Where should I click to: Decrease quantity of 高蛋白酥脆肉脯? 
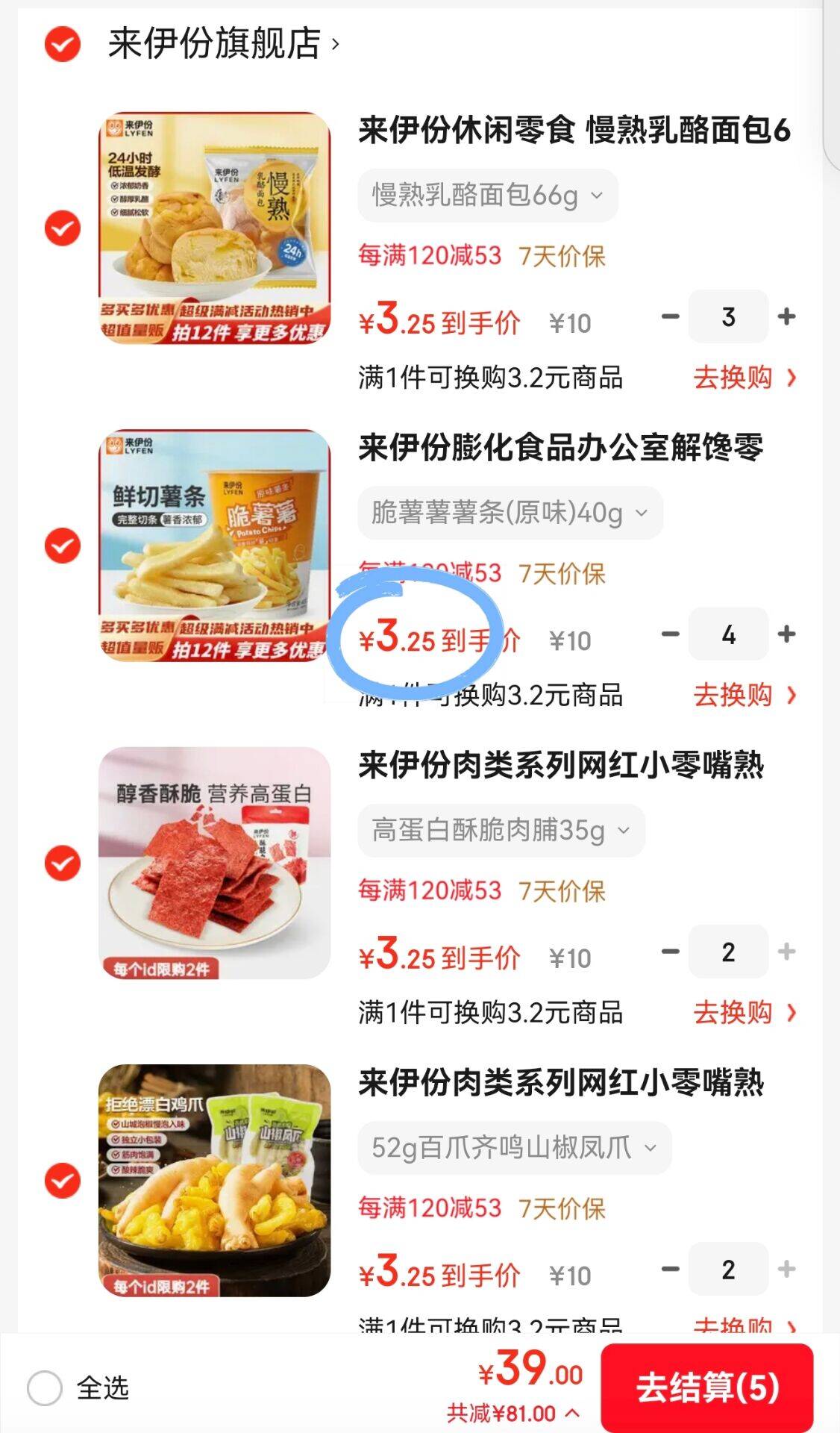(671, 952)
